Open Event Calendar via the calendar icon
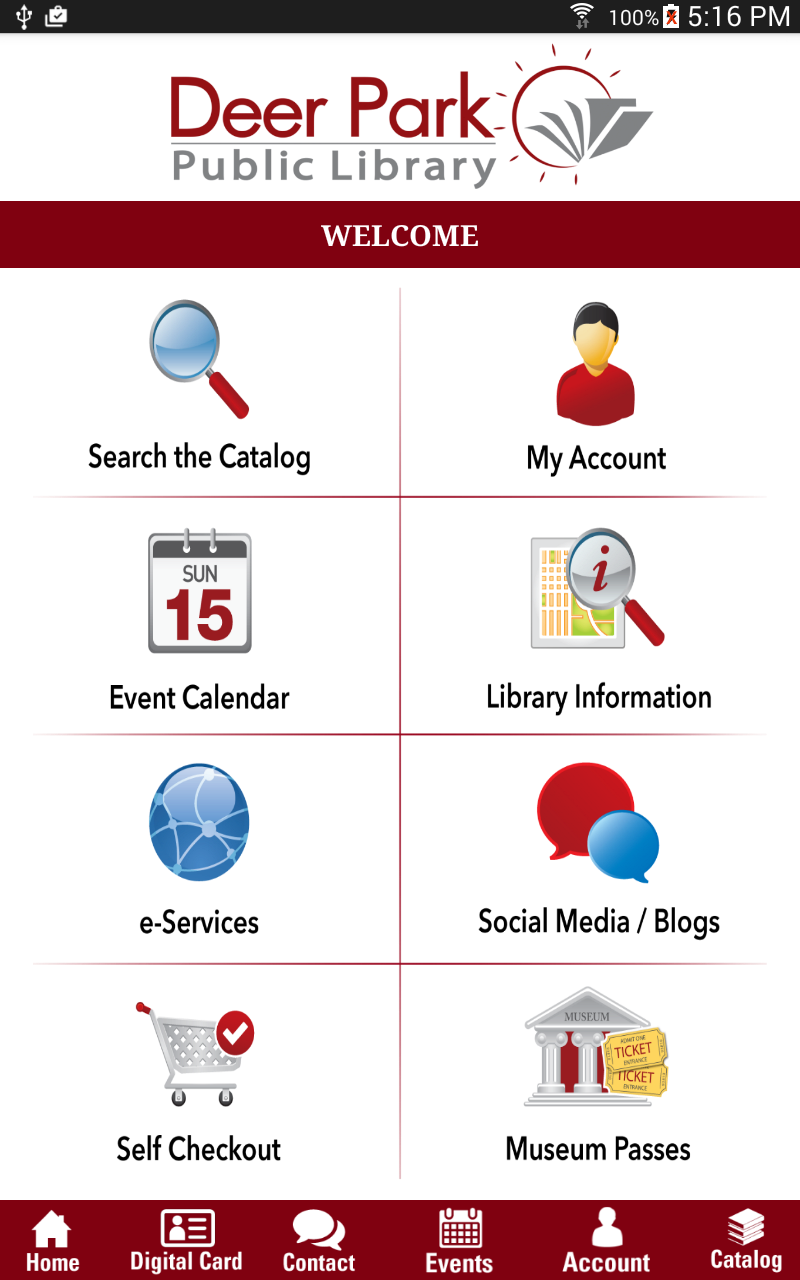 tap(199, 590)
